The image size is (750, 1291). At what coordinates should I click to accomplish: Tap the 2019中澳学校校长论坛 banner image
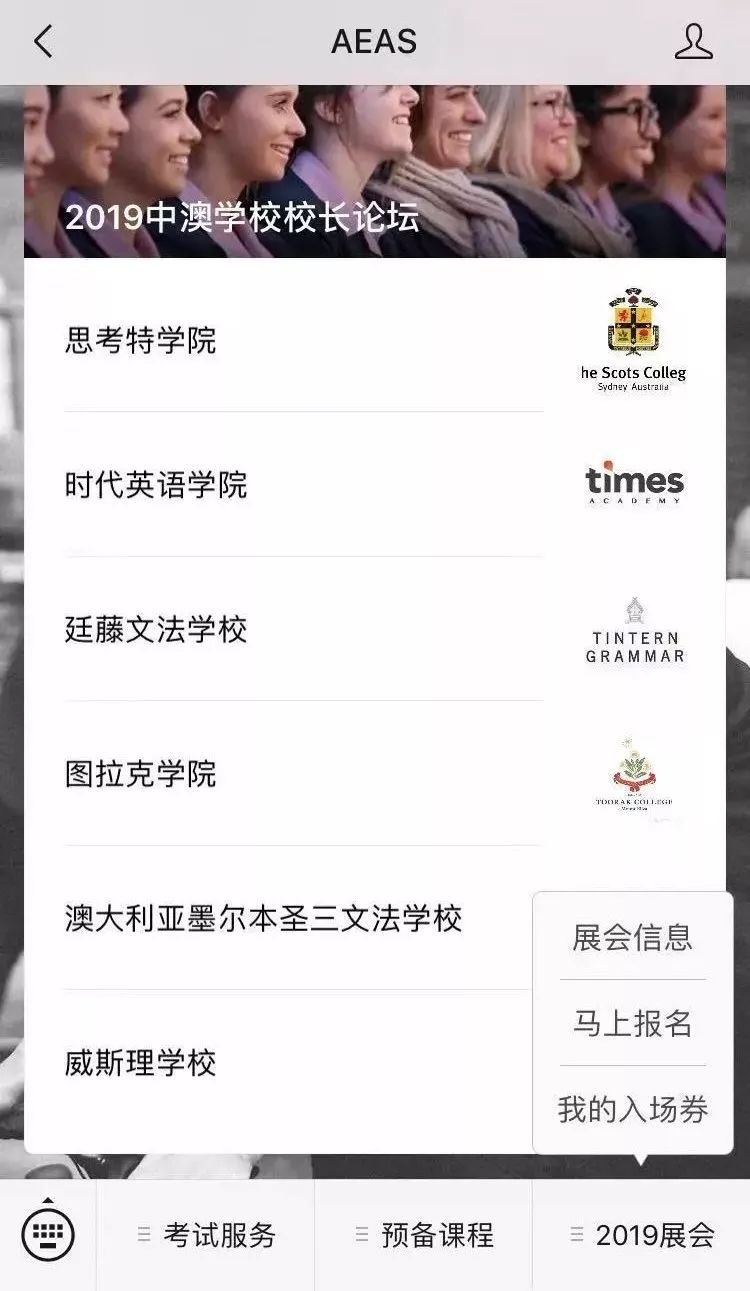[375, 170]
